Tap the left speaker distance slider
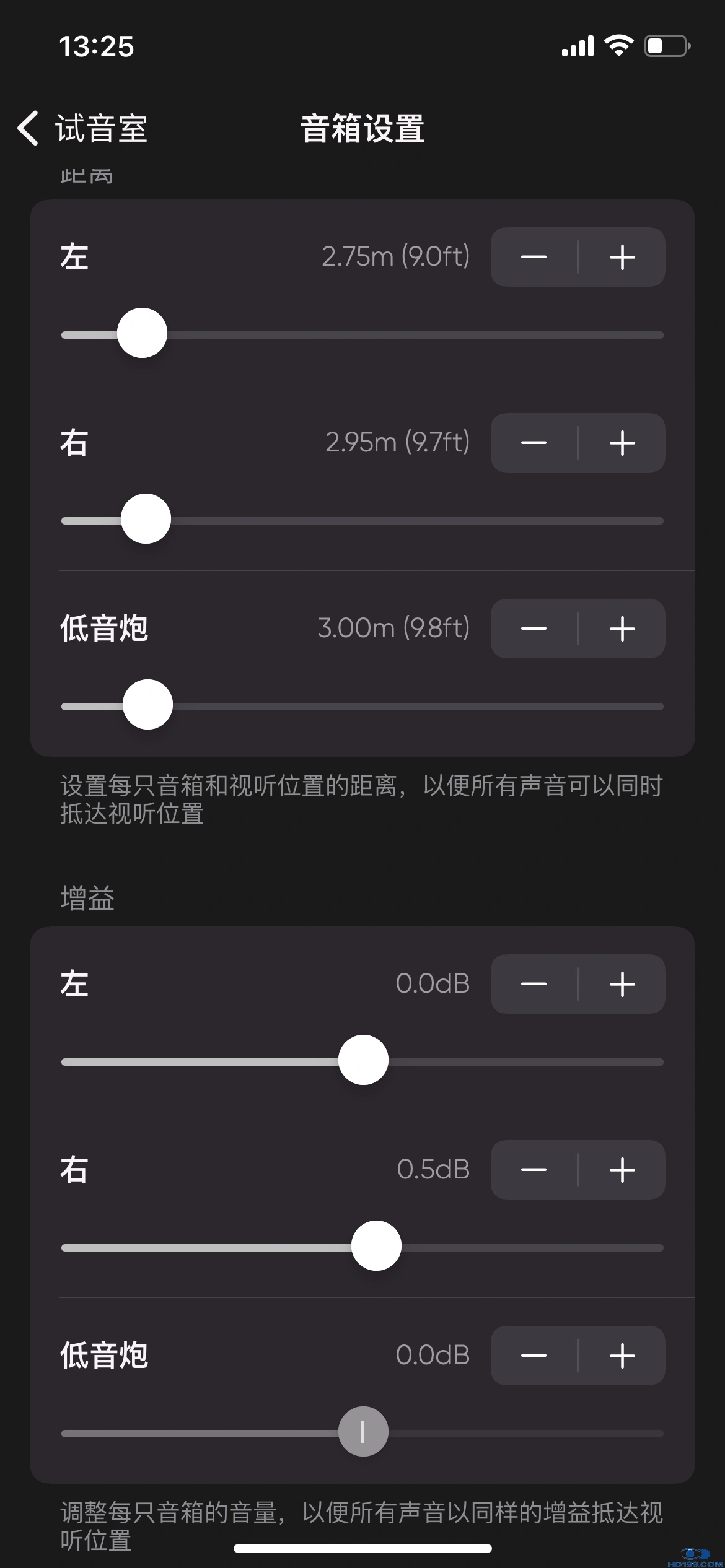This screenshot has height=1568, width=725. [143, 333]
